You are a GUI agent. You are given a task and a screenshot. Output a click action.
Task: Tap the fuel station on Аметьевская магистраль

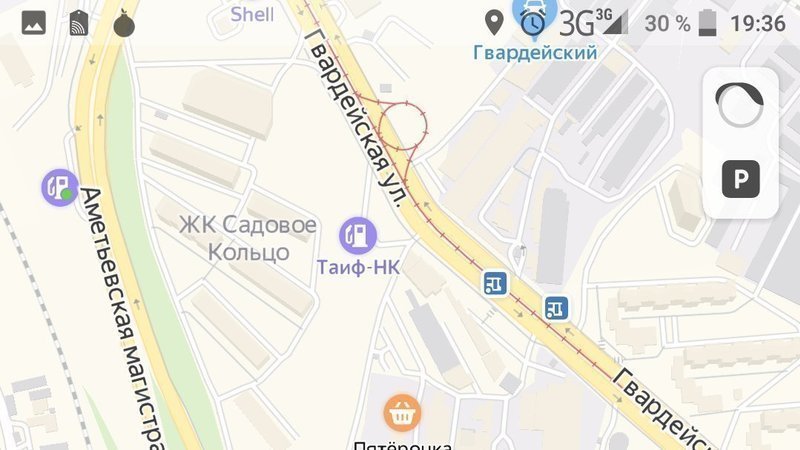(59, 186)
